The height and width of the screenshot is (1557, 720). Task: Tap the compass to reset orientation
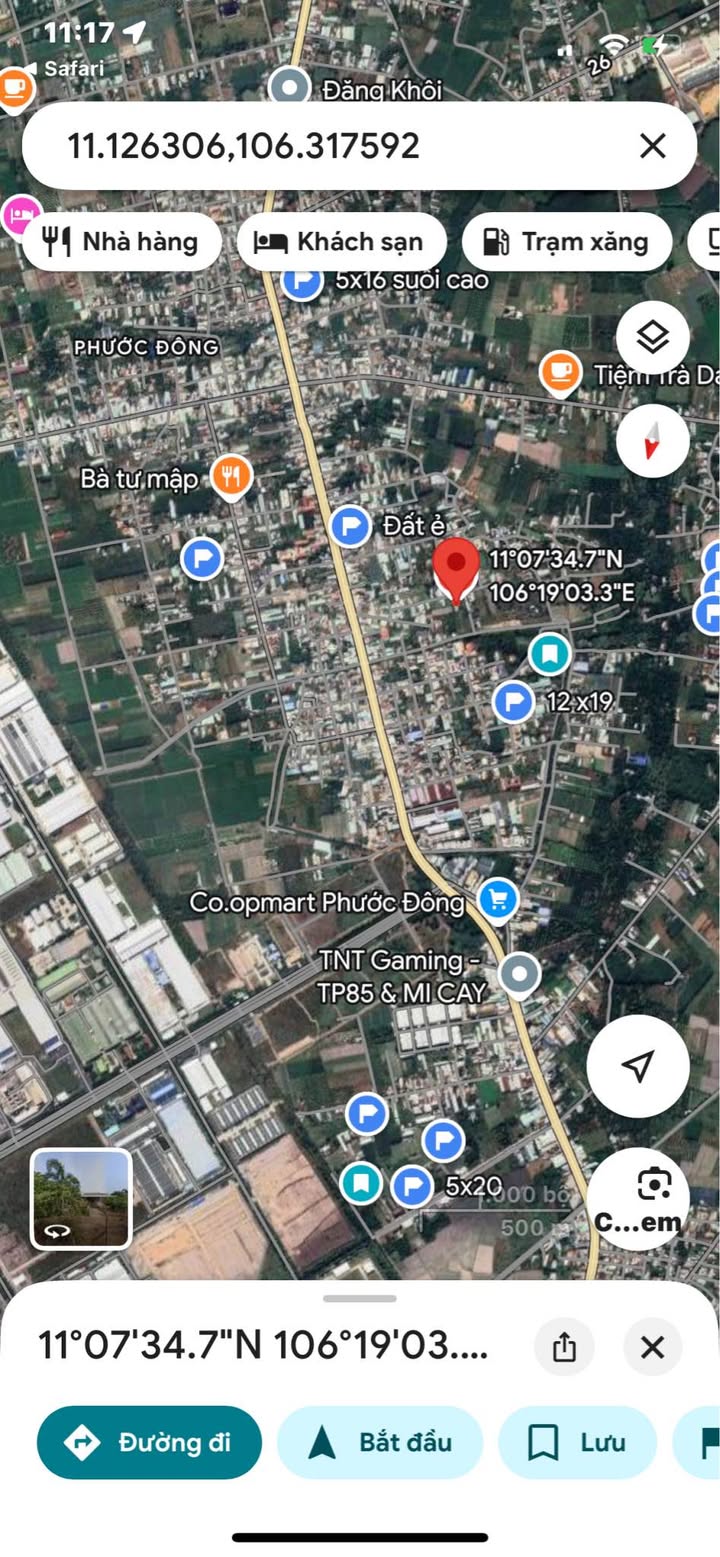(x=653, y=439)
